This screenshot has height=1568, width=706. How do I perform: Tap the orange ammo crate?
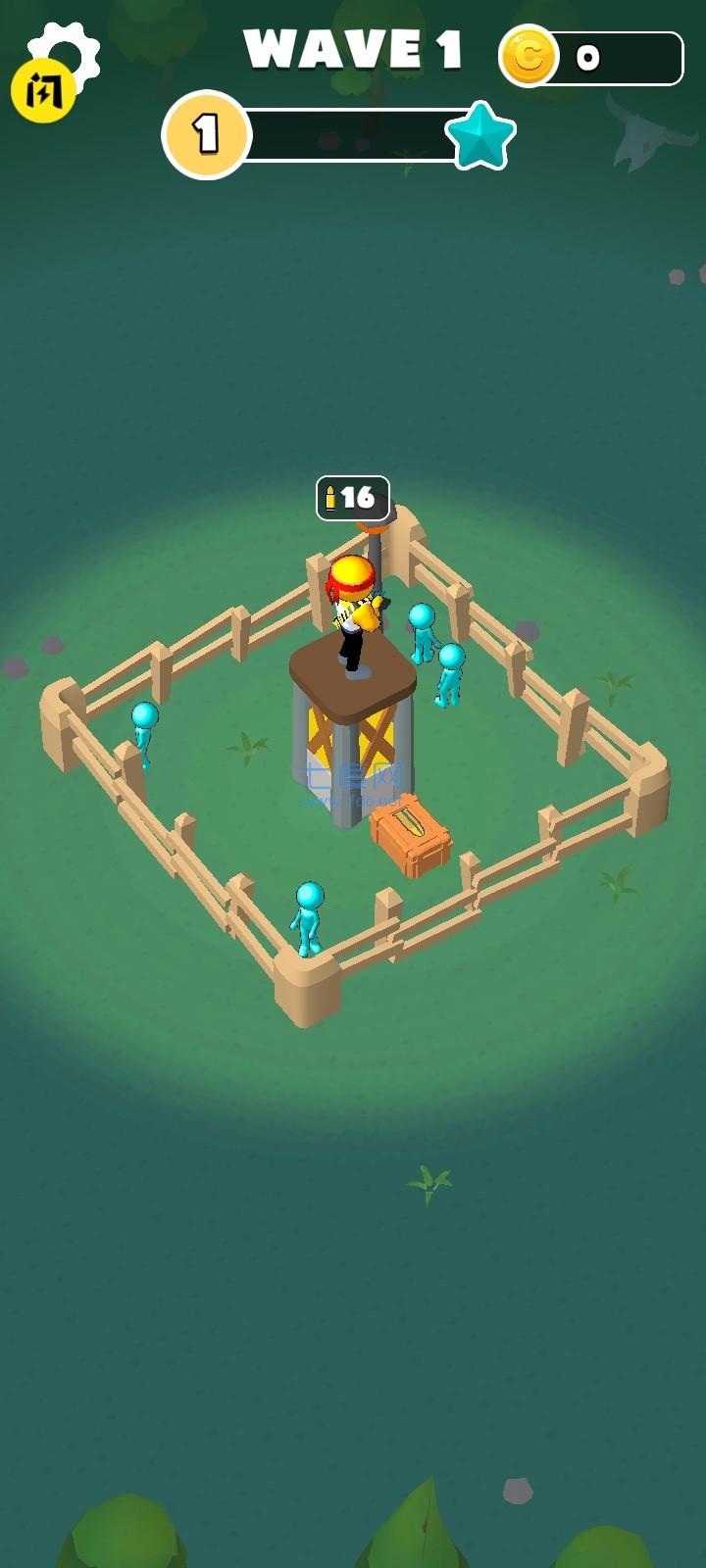tap(411, 835)
